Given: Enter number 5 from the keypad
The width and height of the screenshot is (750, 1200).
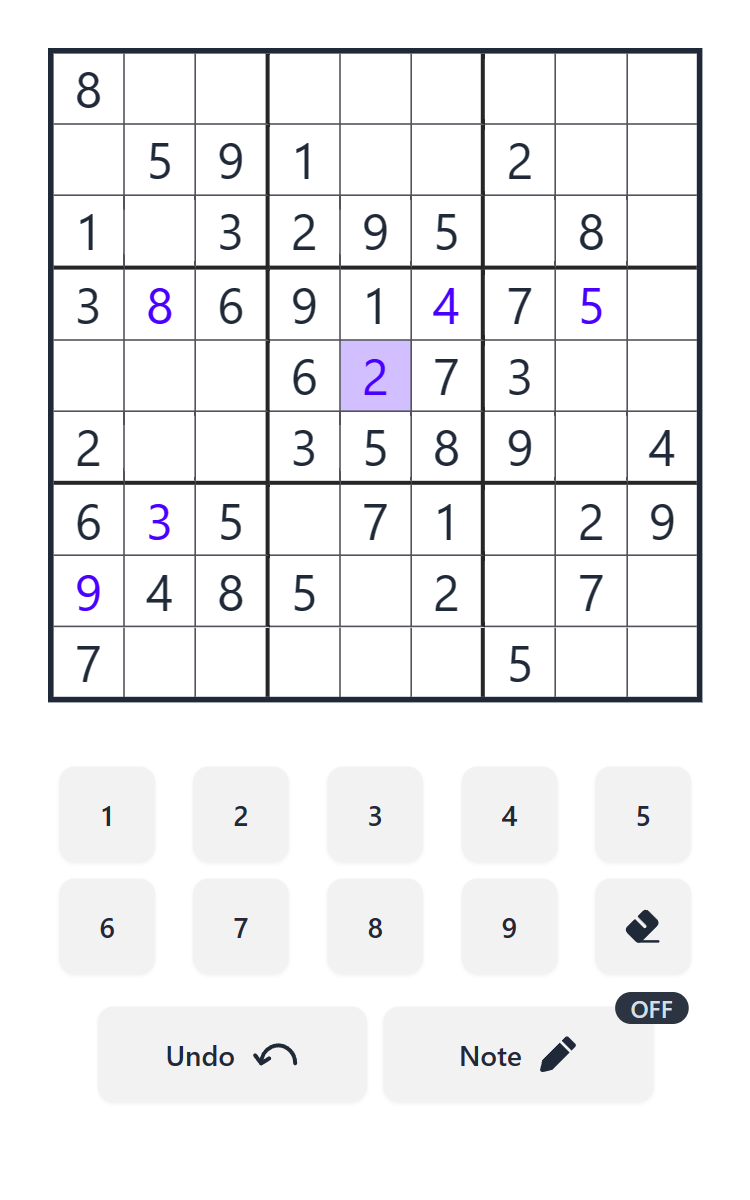Looking at the screenshot, I should point(643,815).
